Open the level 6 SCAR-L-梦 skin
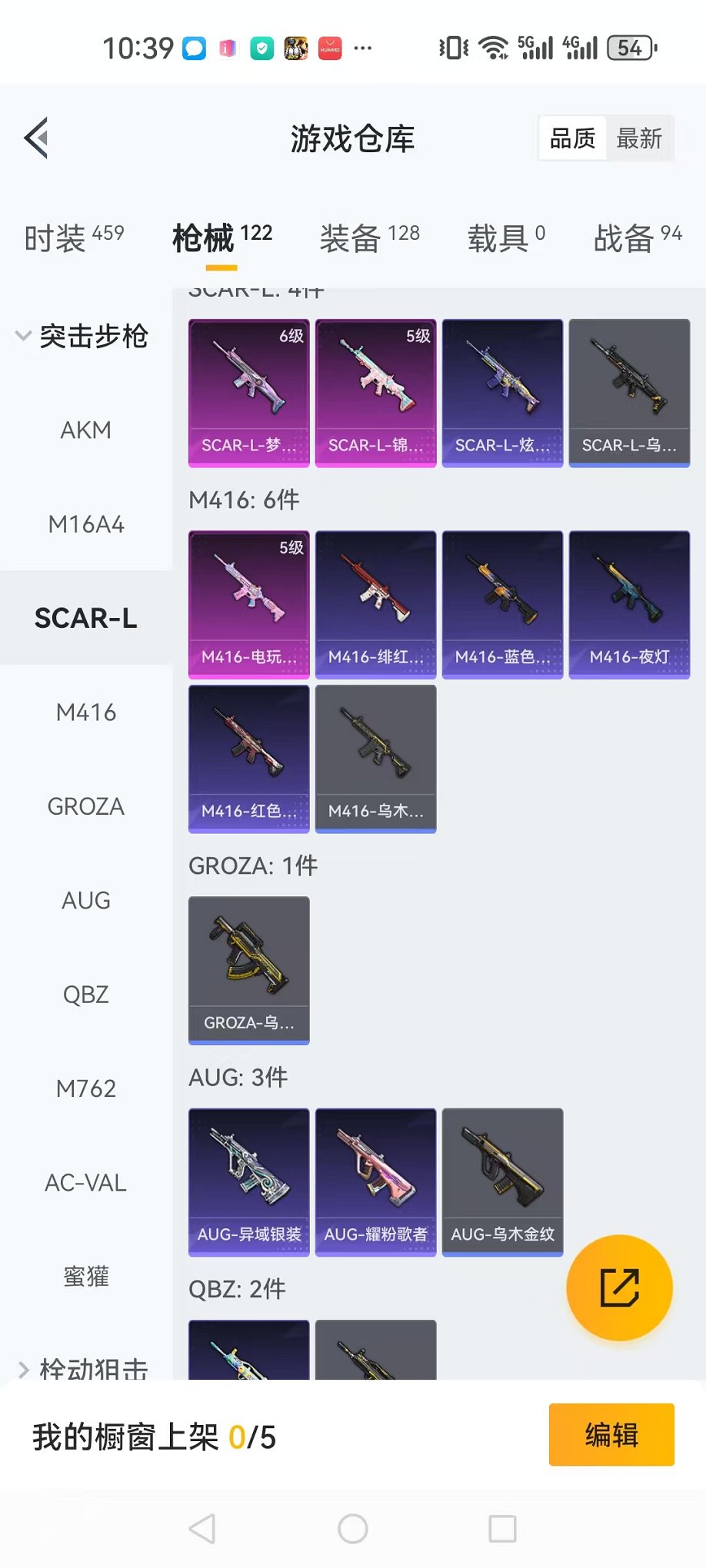The image size is (706, 1568). 249,393
